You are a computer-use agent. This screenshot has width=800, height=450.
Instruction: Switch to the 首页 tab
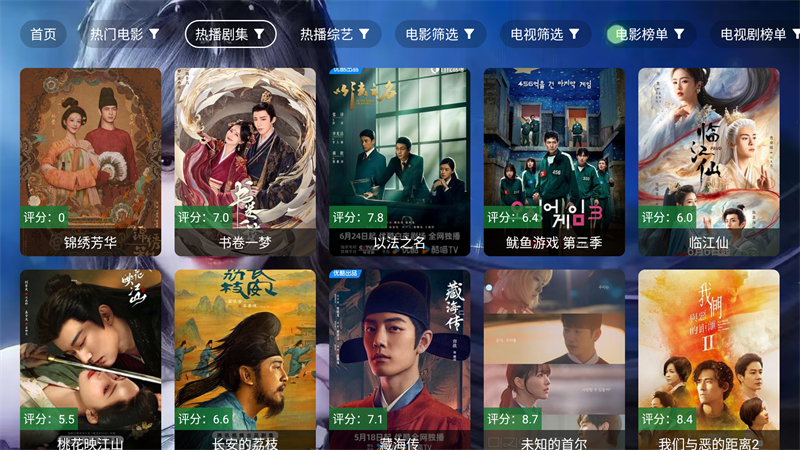coord(43,34)
